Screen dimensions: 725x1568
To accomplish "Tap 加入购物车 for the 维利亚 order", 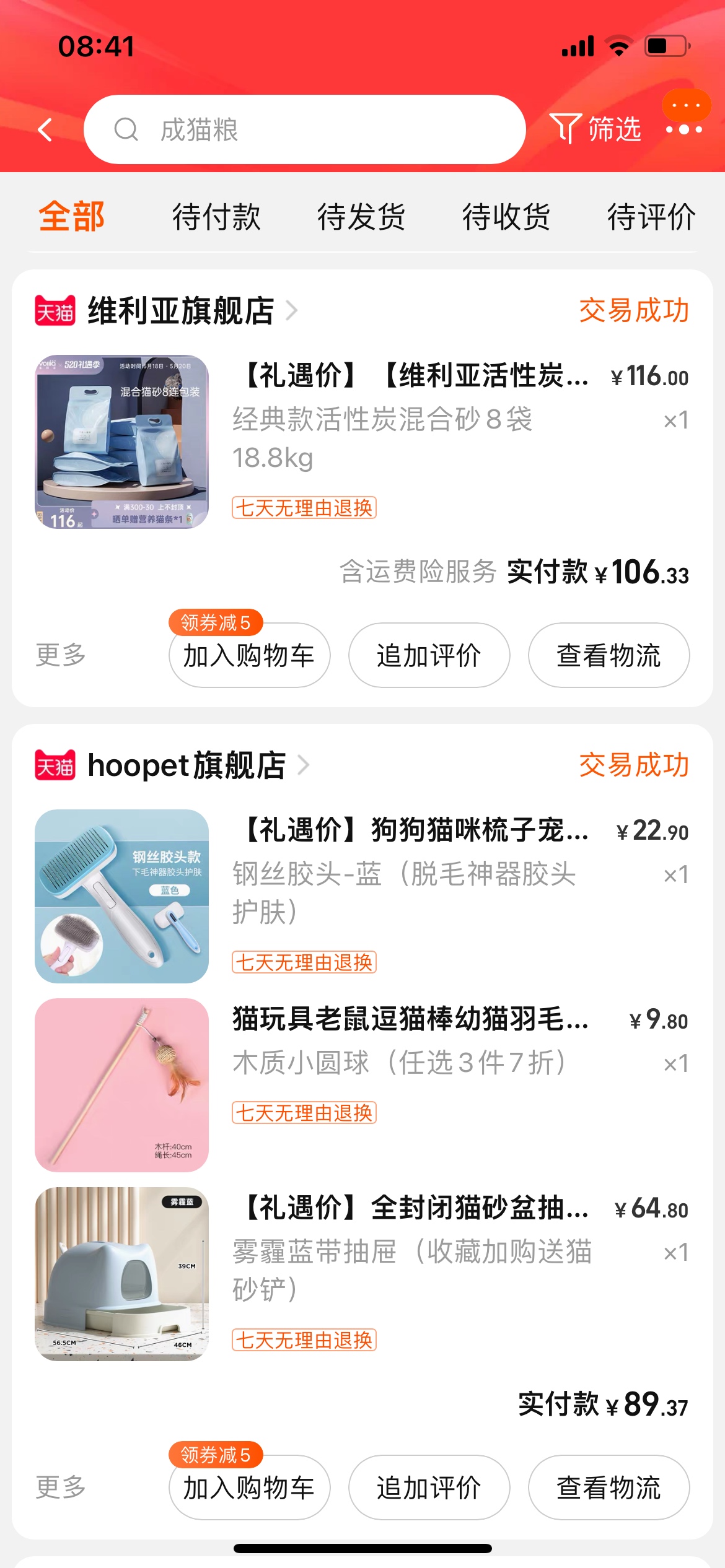I will 249,655.
